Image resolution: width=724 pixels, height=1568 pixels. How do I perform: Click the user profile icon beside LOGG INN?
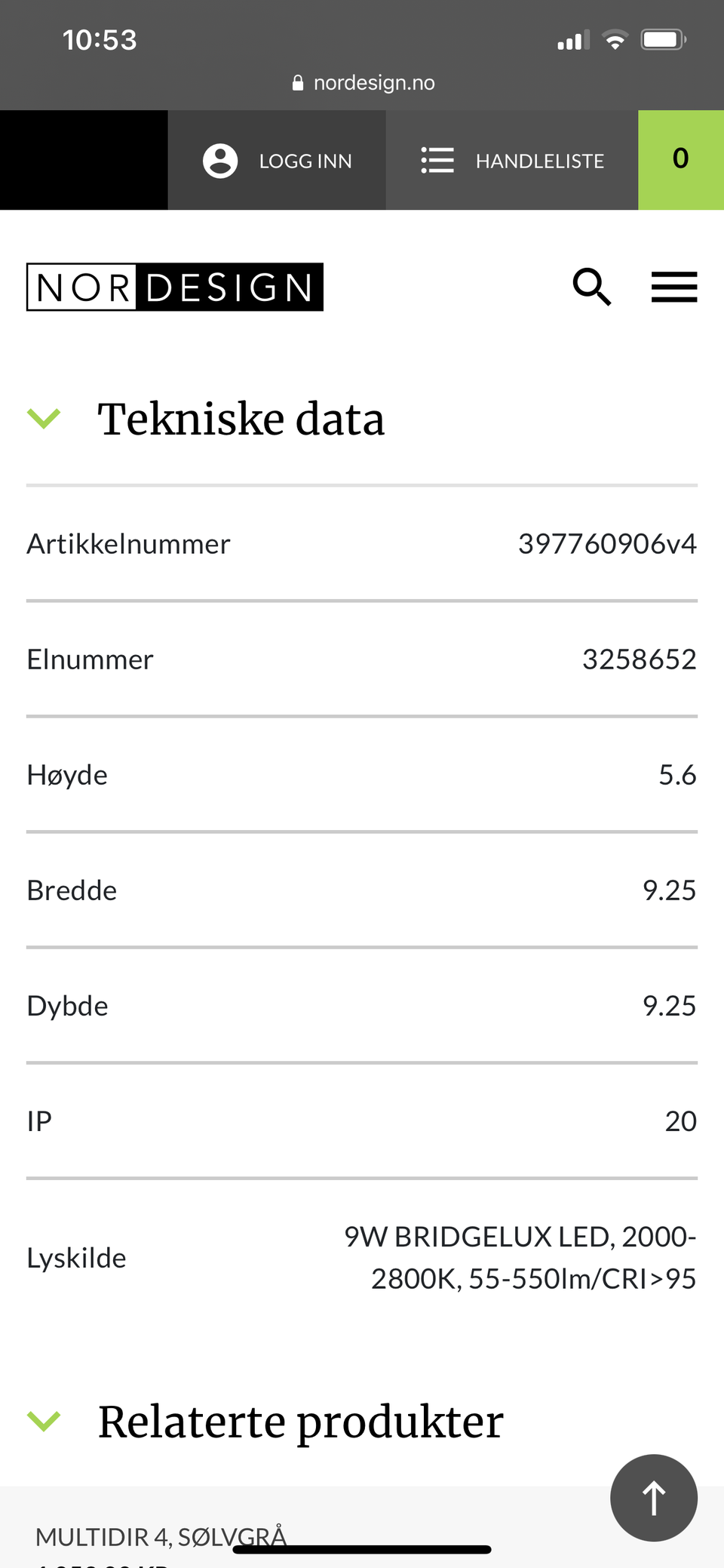219,160
